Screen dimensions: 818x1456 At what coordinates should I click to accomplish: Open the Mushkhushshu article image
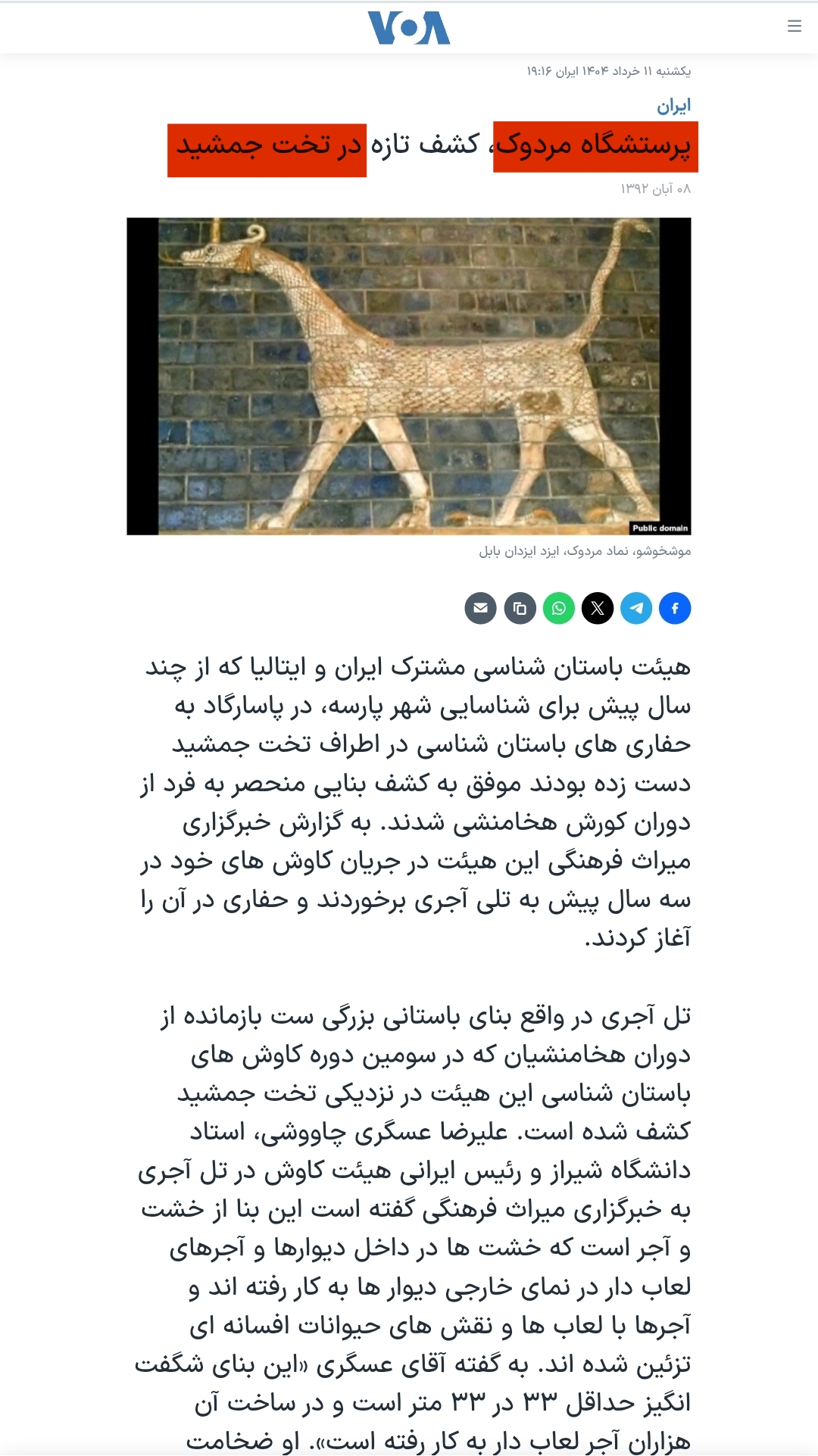coord(409,376)
